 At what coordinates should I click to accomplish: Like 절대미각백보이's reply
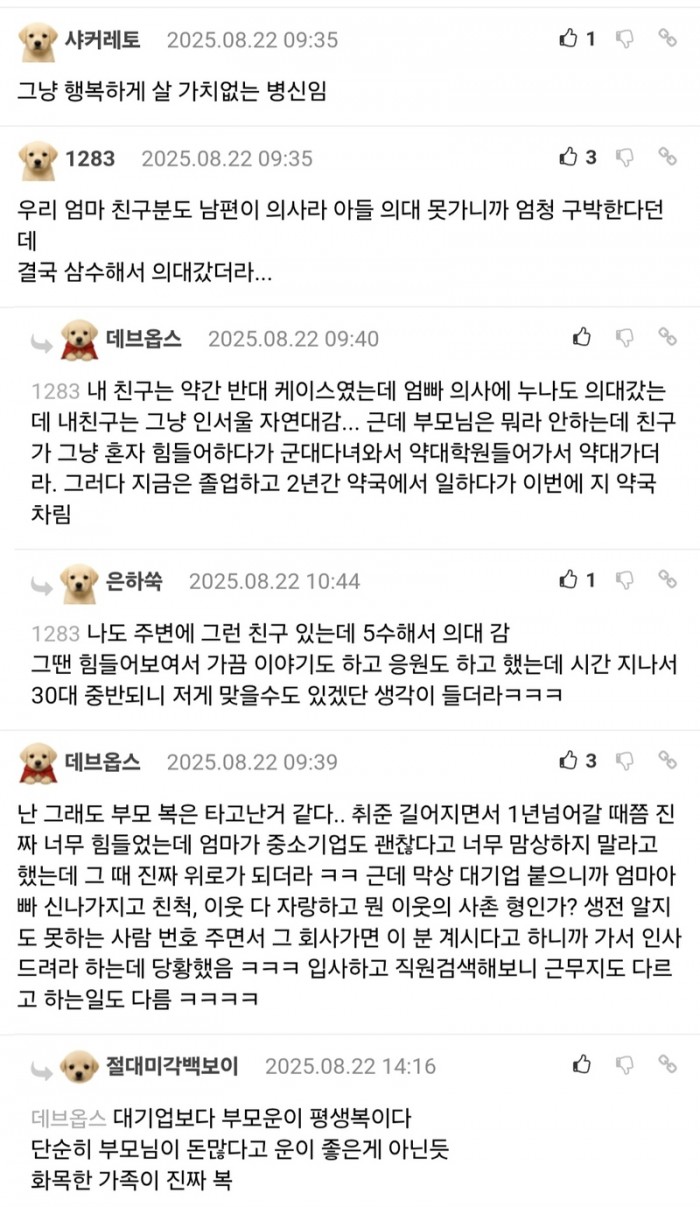[582, 1064]
